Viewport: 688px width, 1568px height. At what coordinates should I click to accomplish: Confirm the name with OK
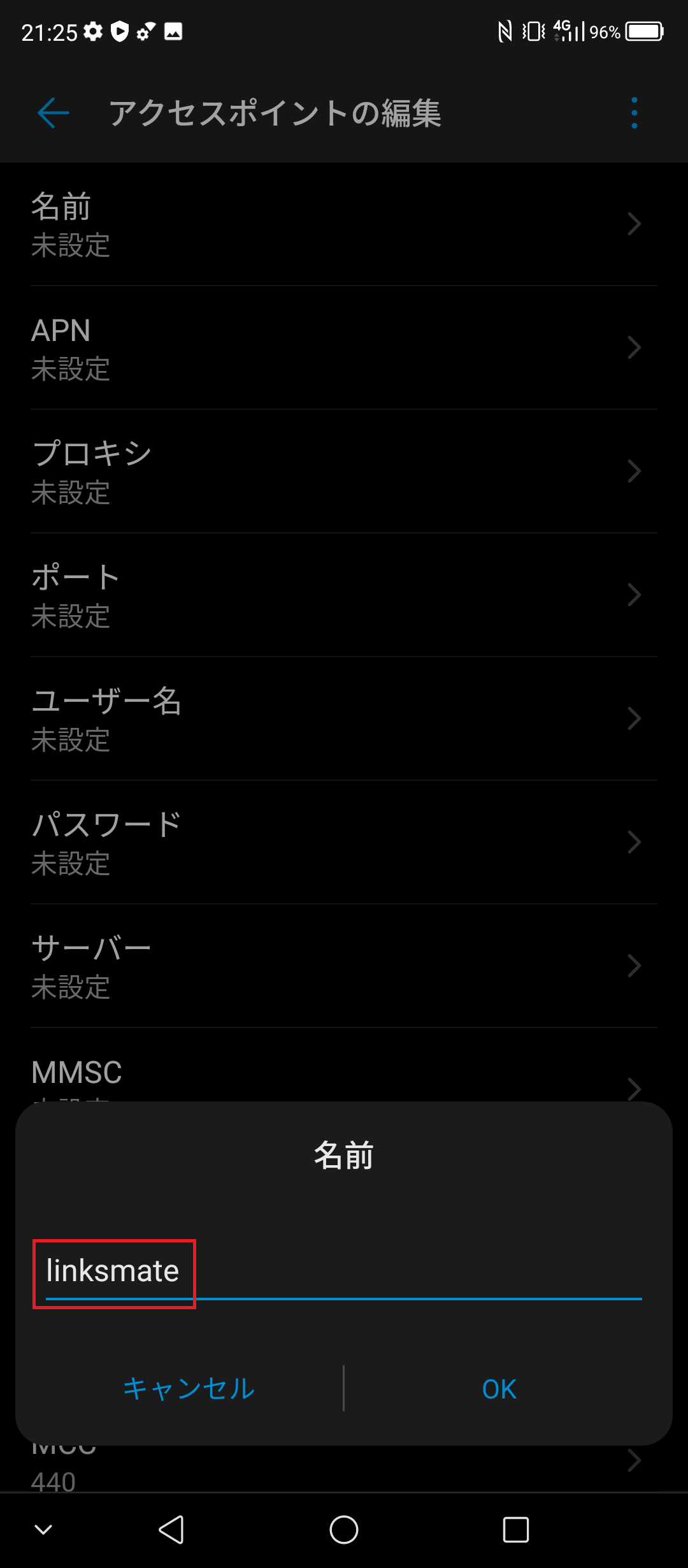click(498, 1388)
